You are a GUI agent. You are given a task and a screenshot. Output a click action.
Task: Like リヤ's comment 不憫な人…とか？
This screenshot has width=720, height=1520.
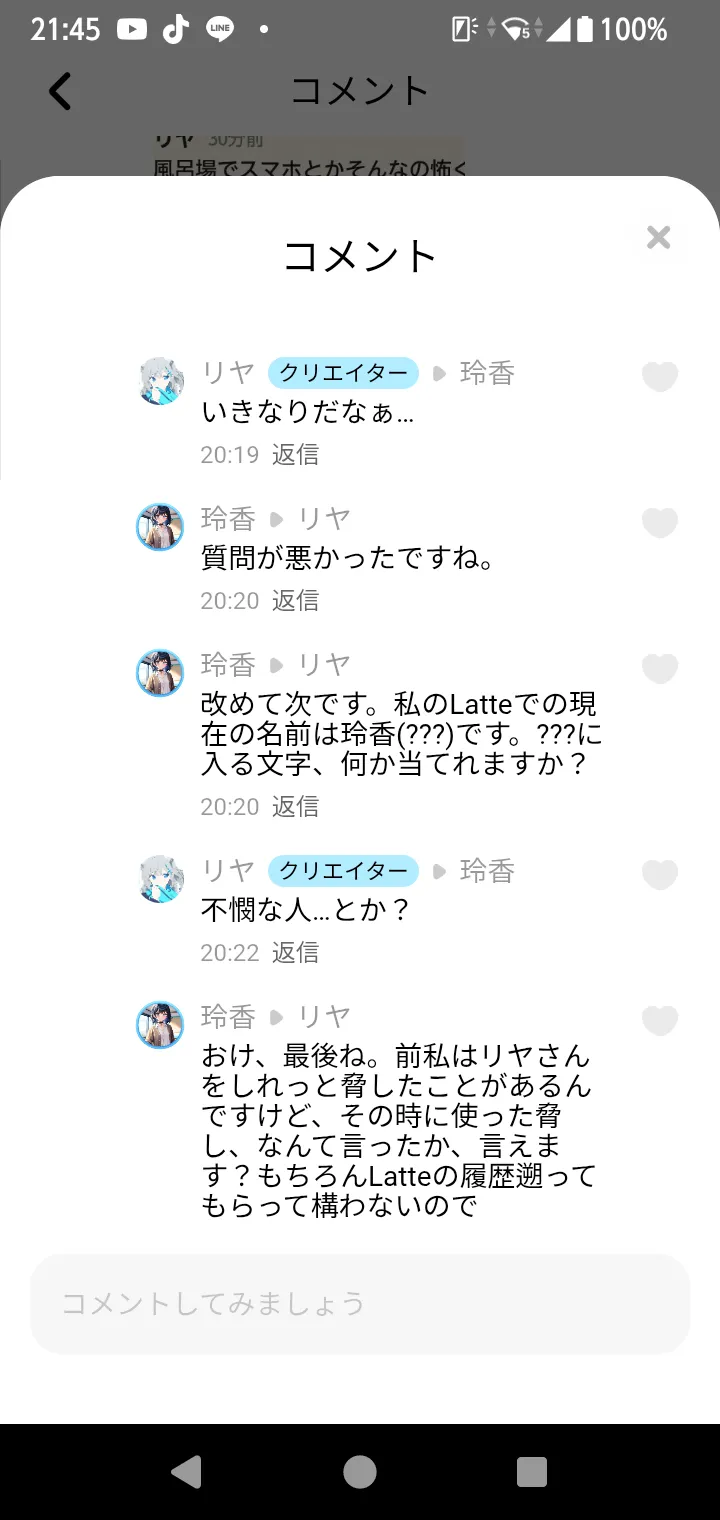[x=659, y=875]
